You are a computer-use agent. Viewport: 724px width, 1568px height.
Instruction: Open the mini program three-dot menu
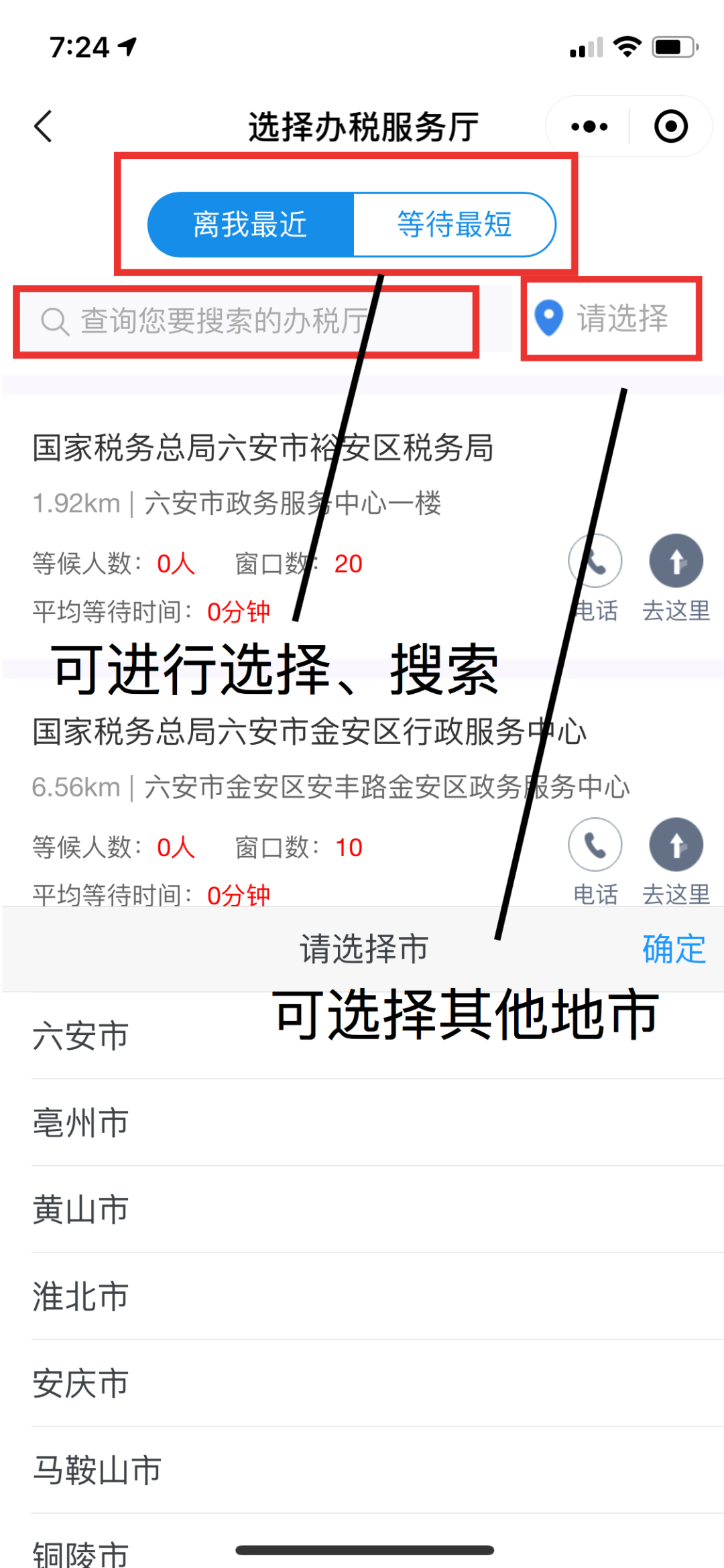coord(589,126)
